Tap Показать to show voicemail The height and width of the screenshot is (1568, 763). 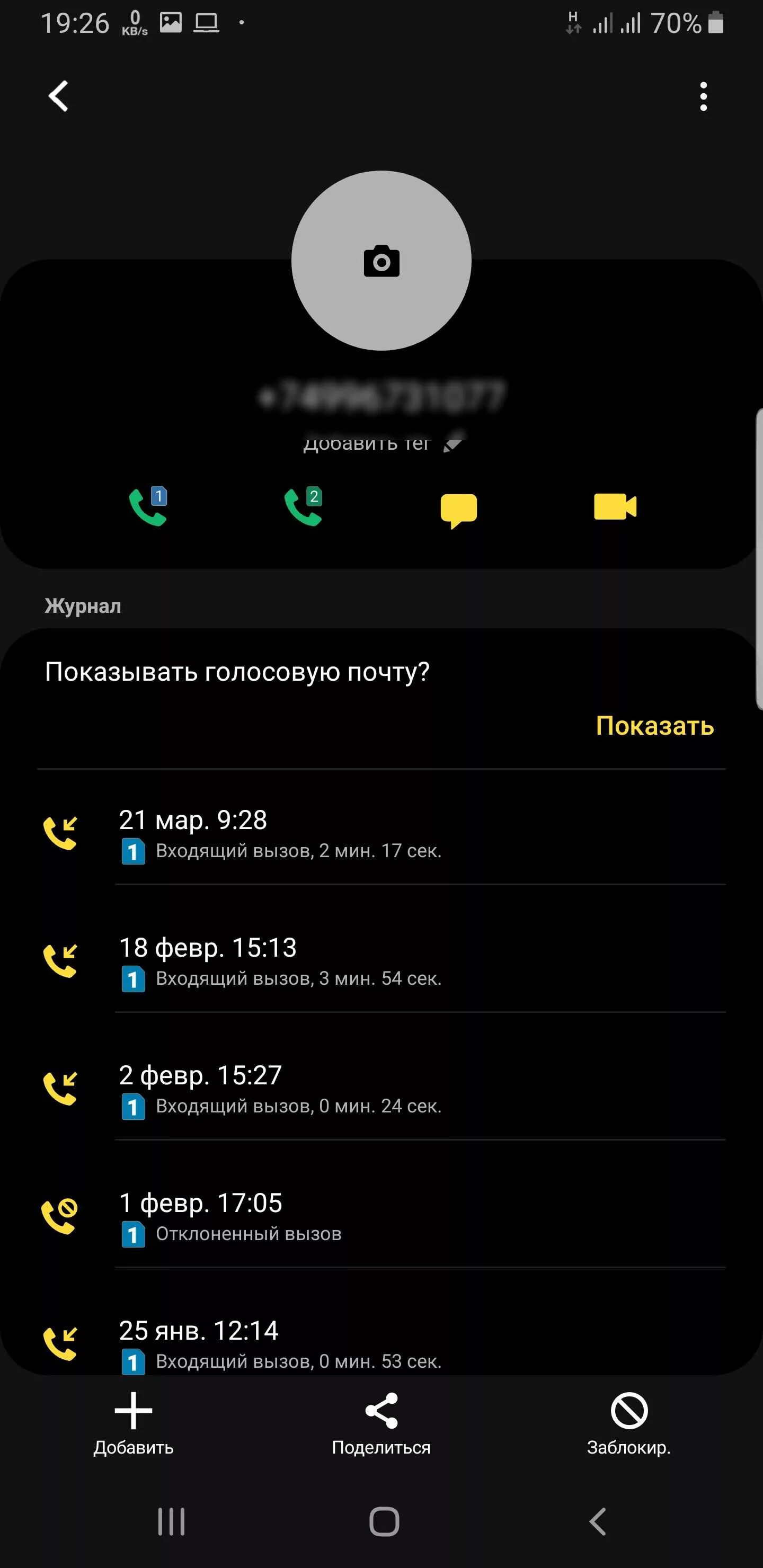[654, 726]
